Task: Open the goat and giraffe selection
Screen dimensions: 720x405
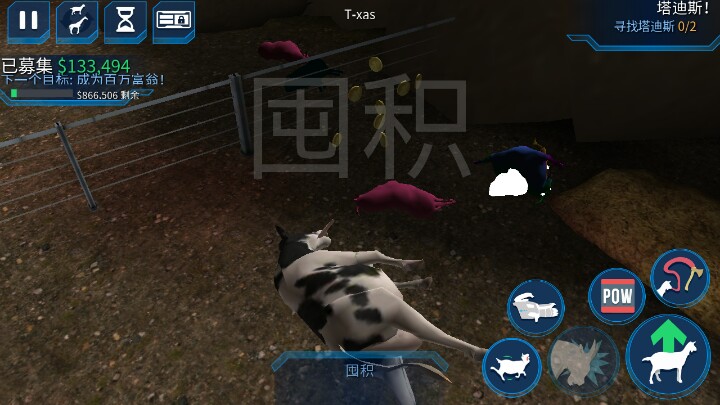Action: click(77, 20)
